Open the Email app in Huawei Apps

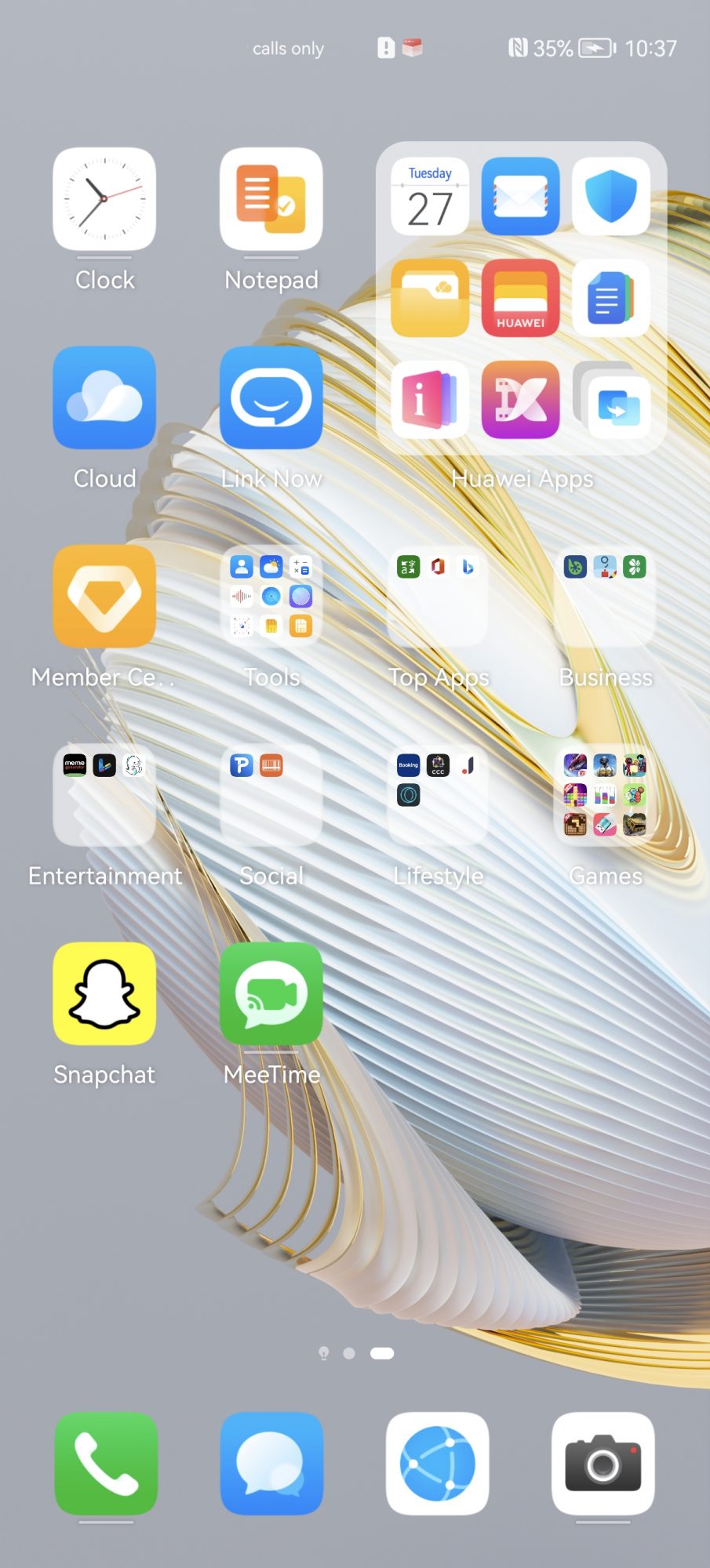pyautogui.click(x=520, y=196)
